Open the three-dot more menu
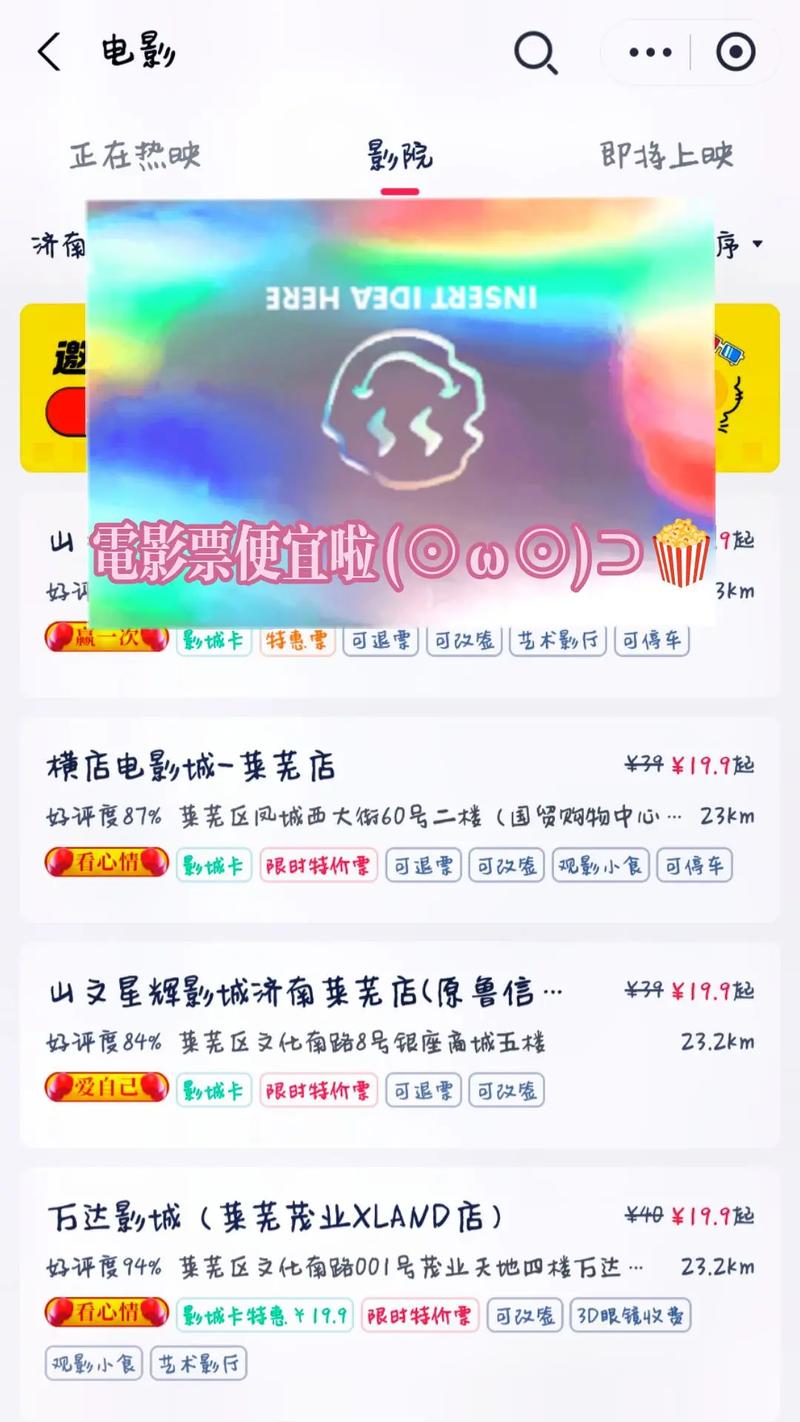The width and height of the screenshot is (800, 1422). [x=650, y=52]
